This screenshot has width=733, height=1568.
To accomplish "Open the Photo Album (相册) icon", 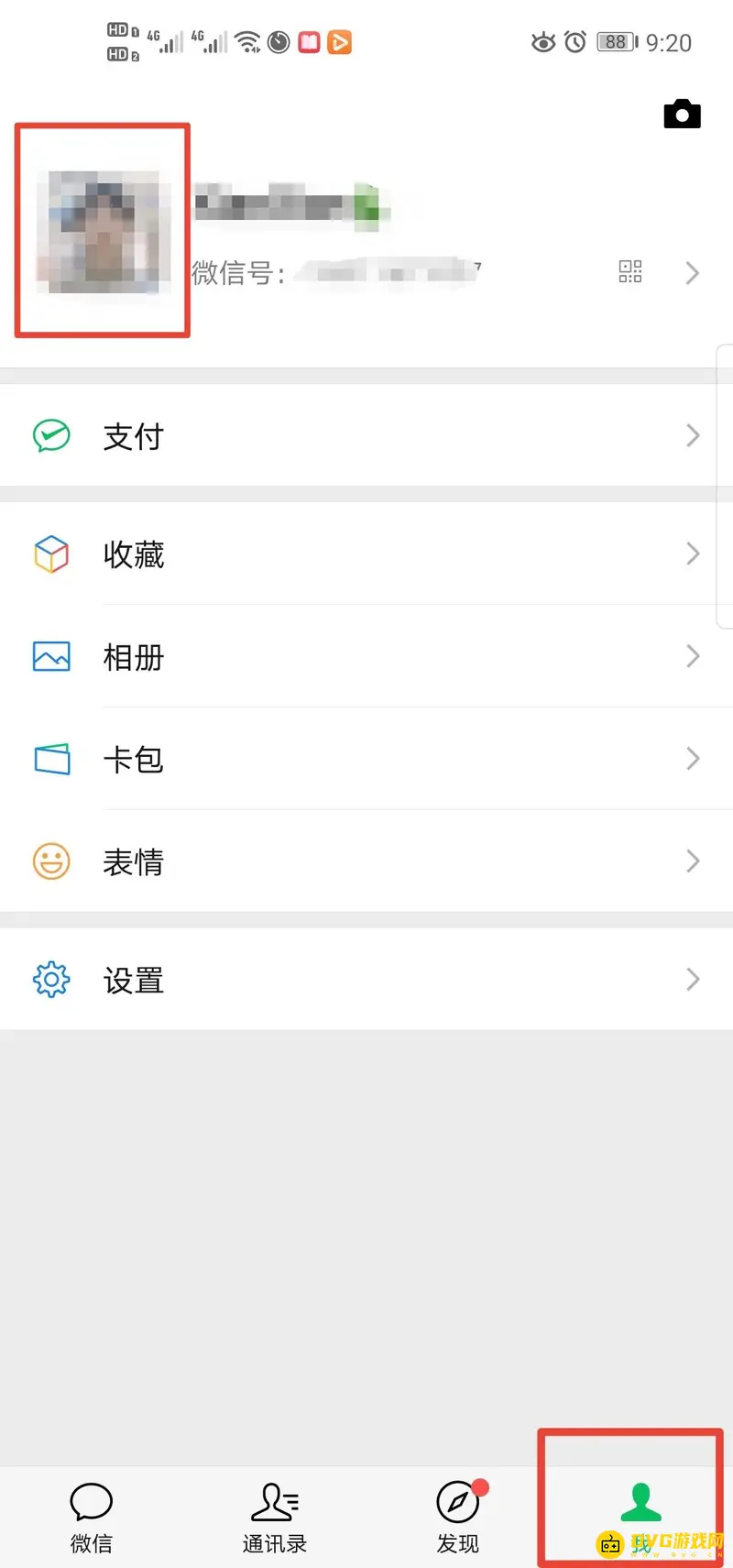I will [x=51, y=656].
